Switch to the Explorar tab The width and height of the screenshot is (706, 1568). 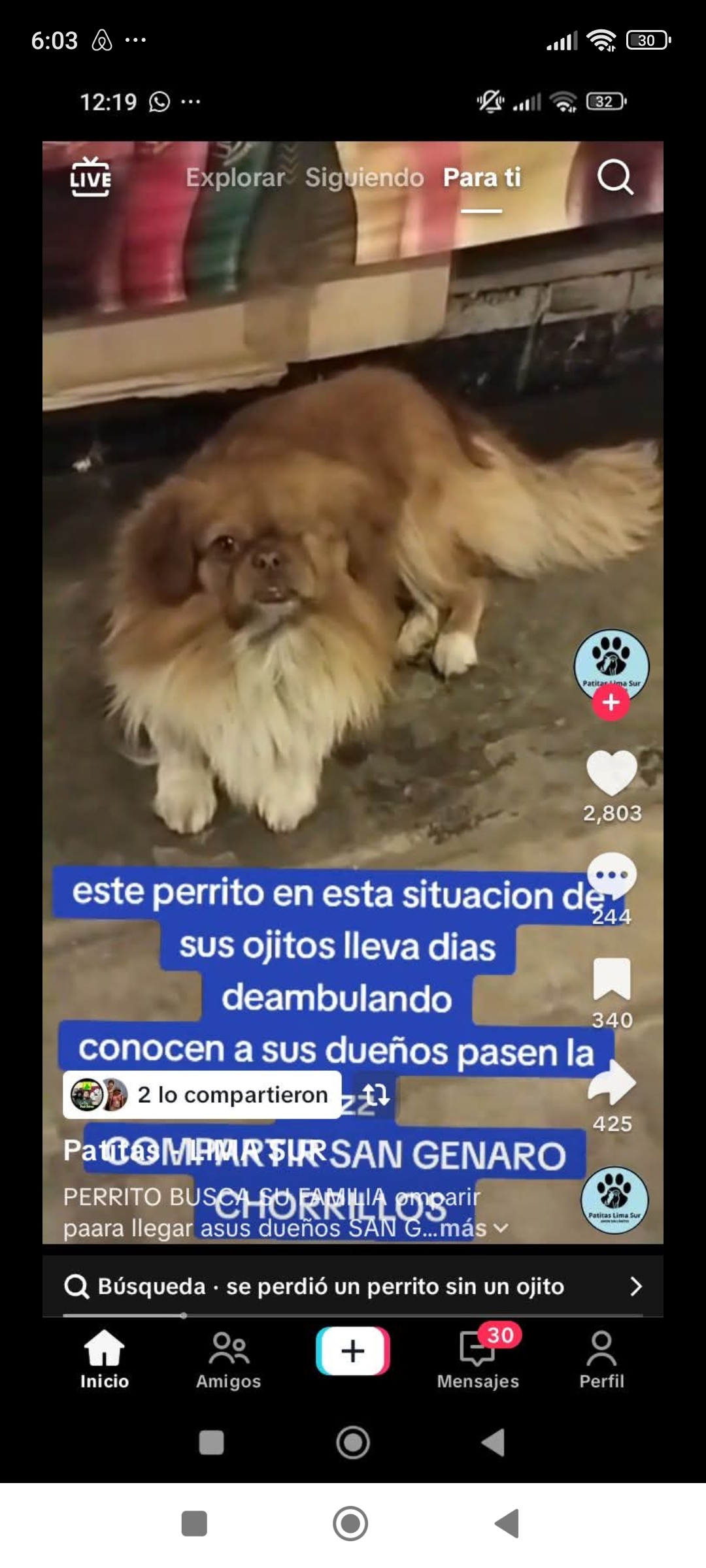[x=235, y=178]
